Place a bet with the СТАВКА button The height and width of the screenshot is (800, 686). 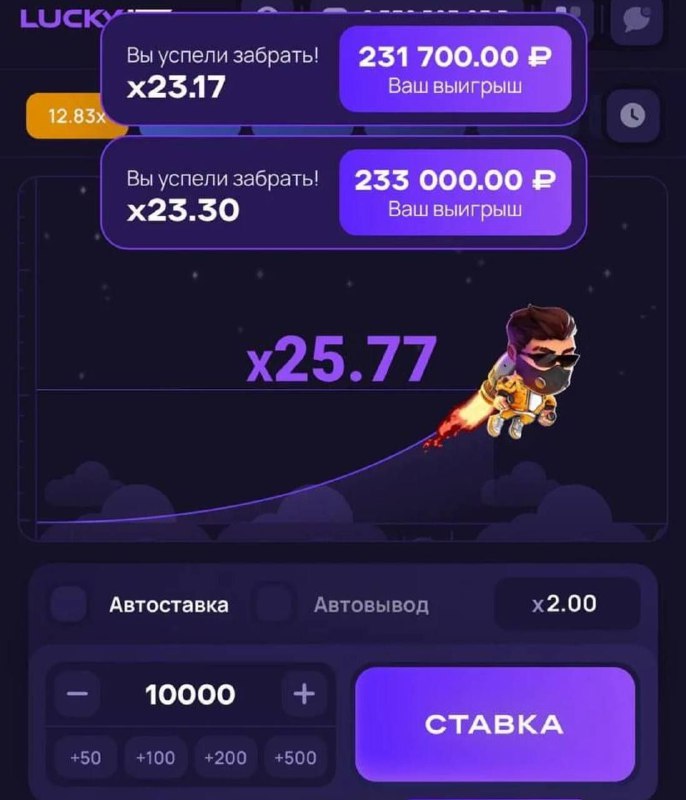[495, 724]
